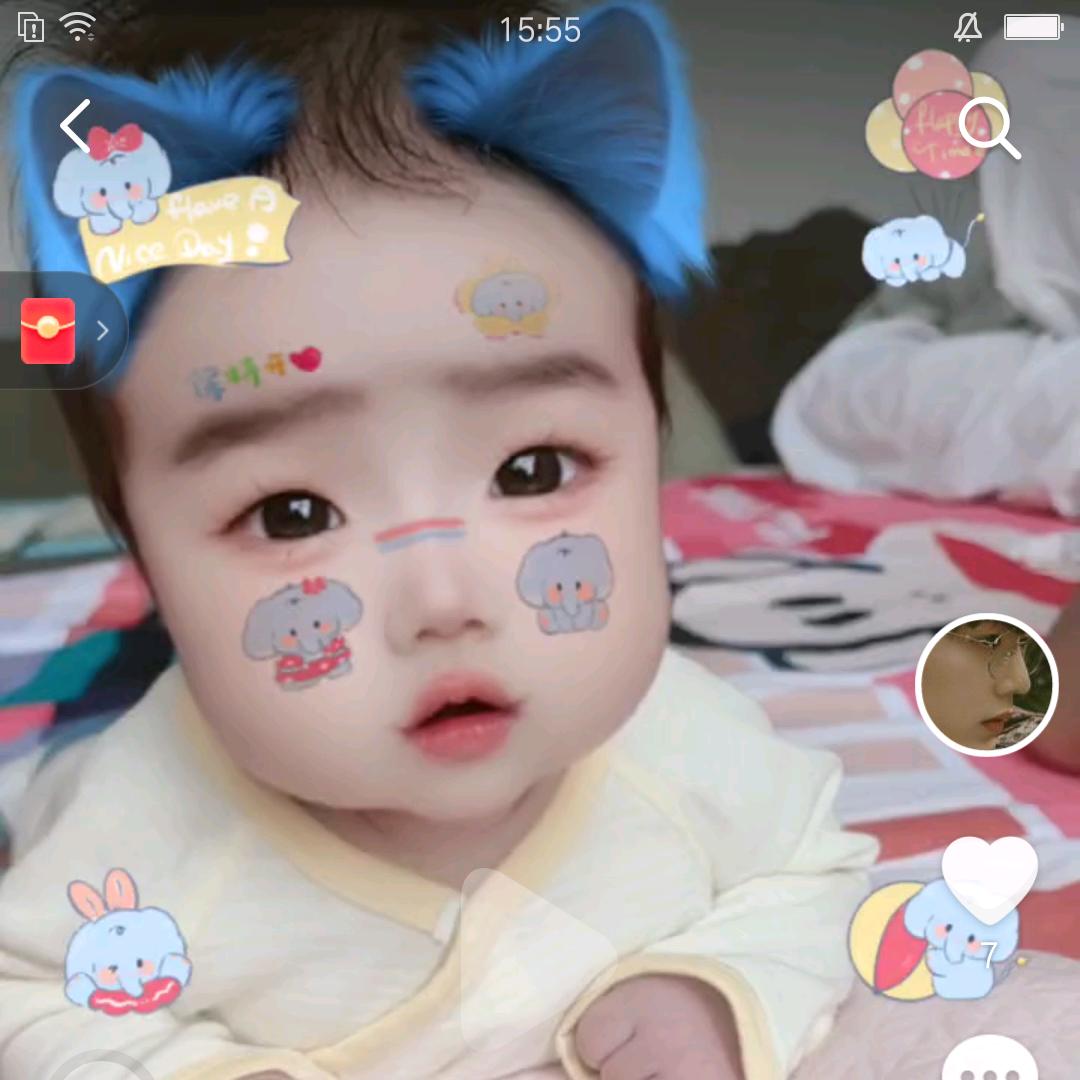Like this video with the heart icon

point(990,877)
